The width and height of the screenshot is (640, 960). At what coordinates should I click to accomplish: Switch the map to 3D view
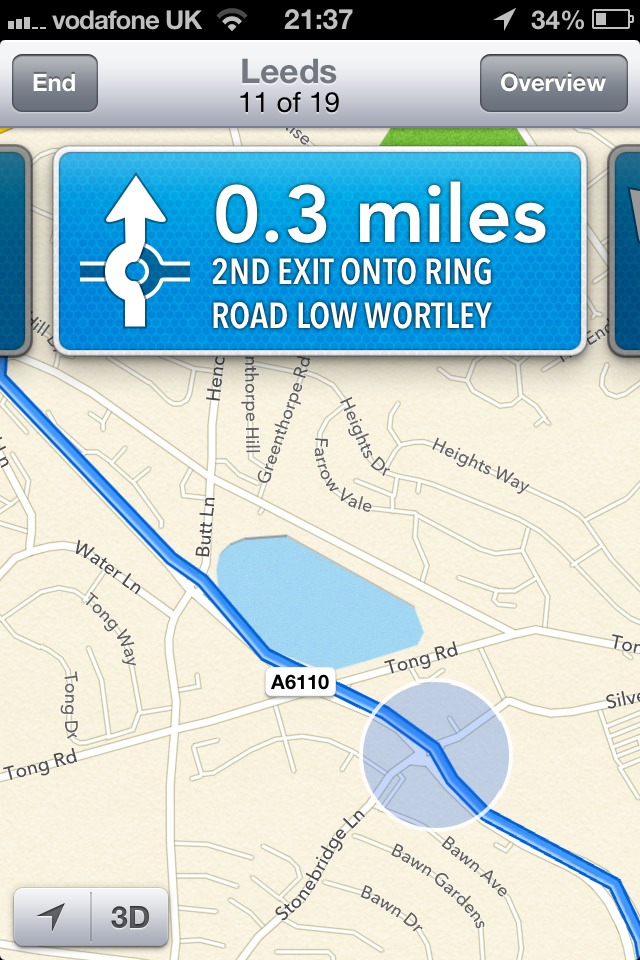[x=129, y=916]
